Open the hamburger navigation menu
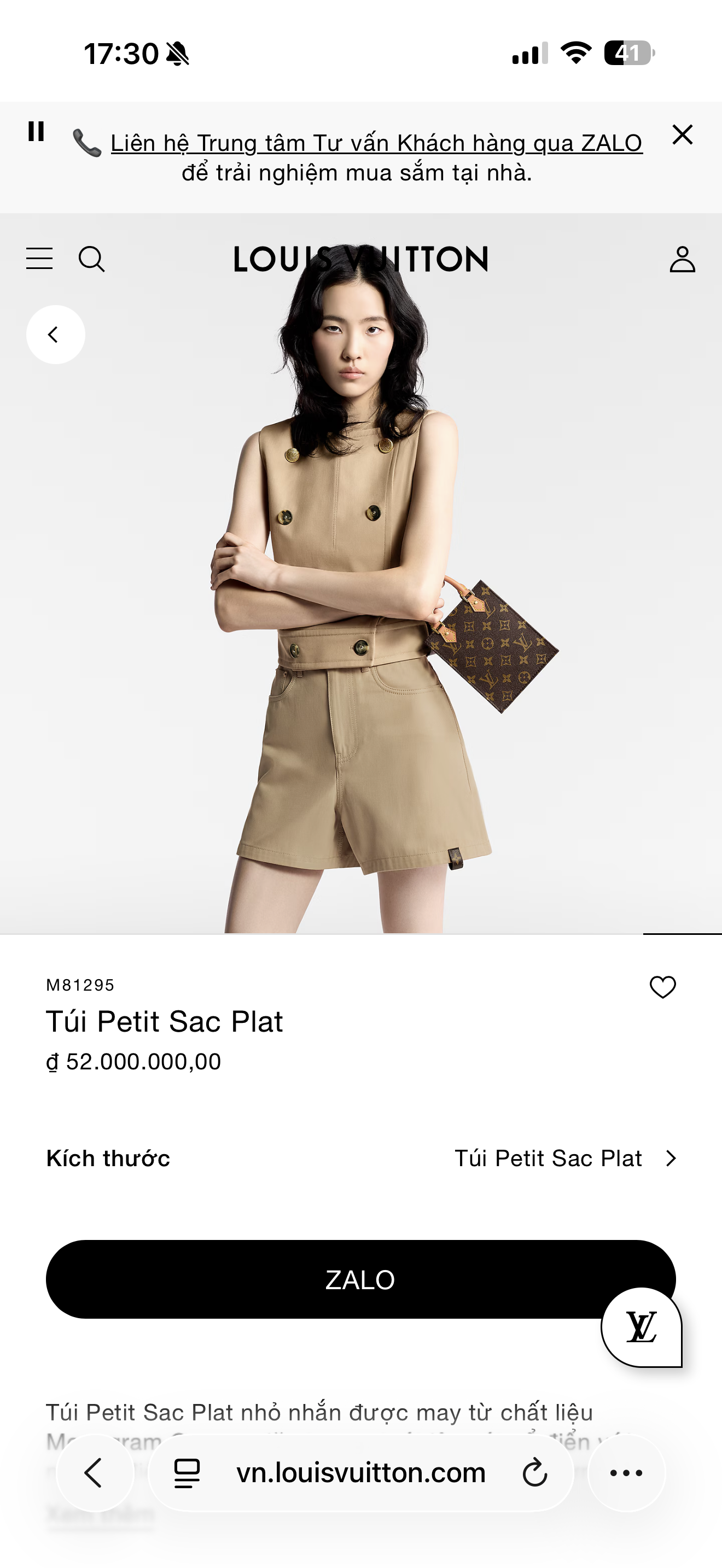Screen dimensions: 722x1568 pyautogui.click(x=39, y=259)
